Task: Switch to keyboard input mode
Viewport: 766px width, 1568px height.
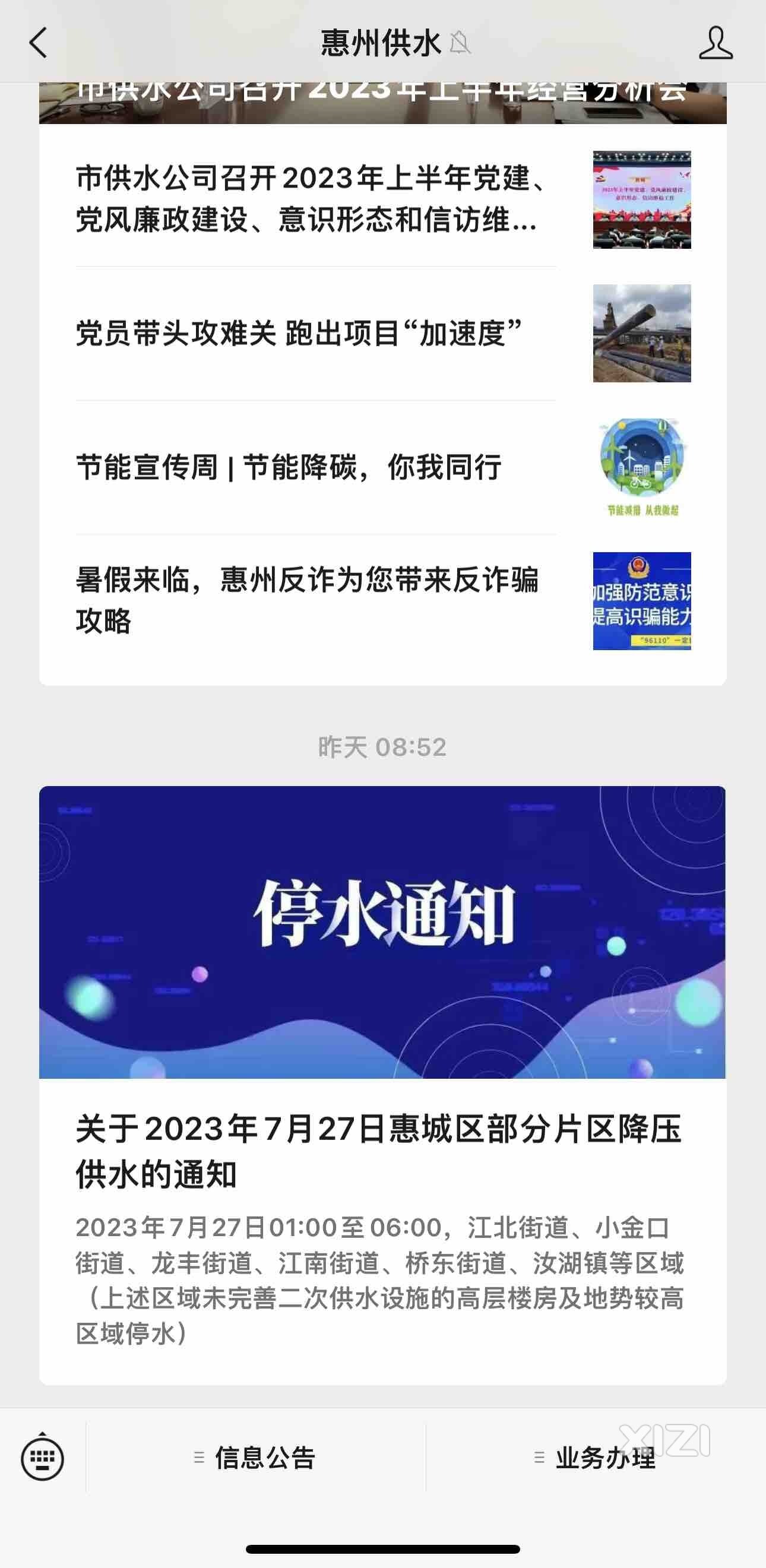Action: click(x=42, y=1458)
